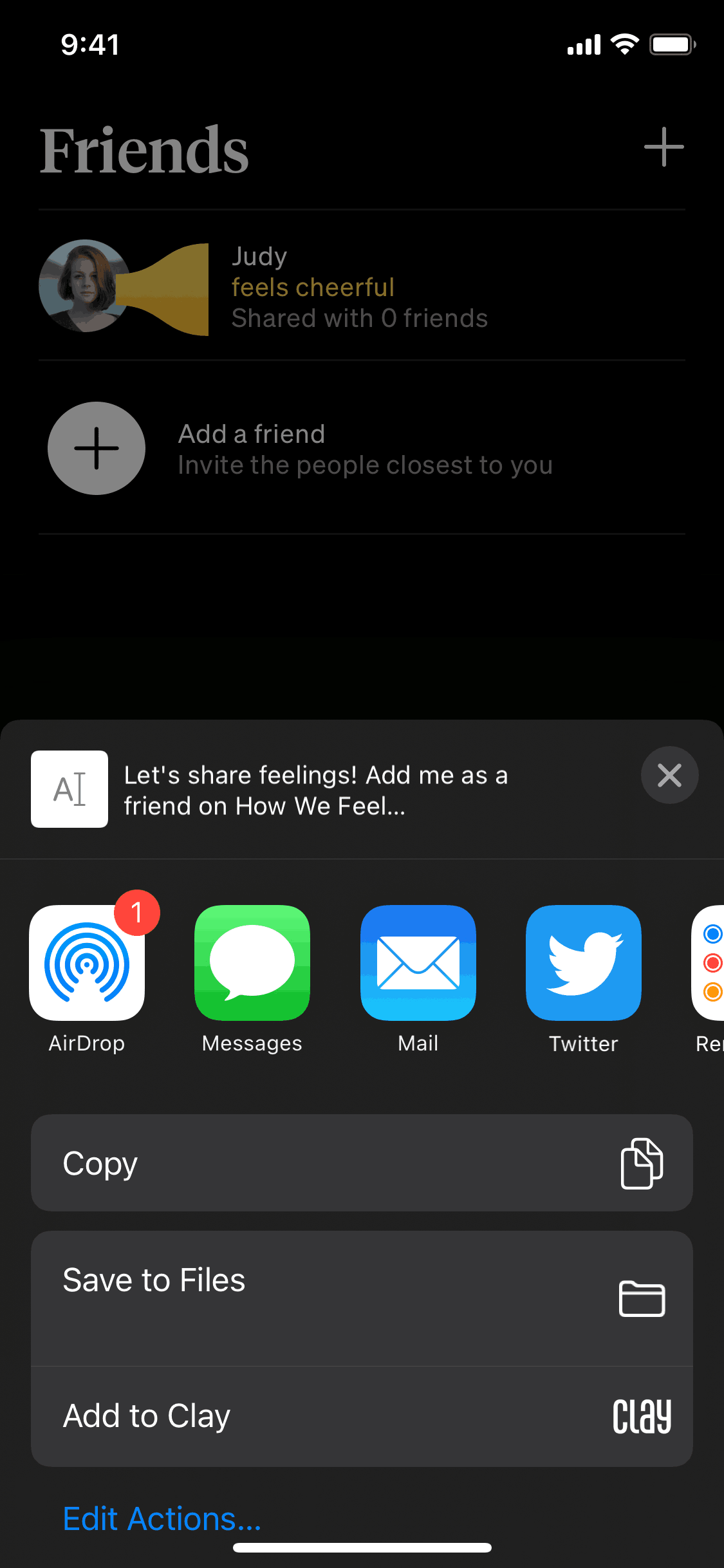The width and height of the screenshot is (724, 1568).
Task: Close the share sheet
Action: point(669,775)
